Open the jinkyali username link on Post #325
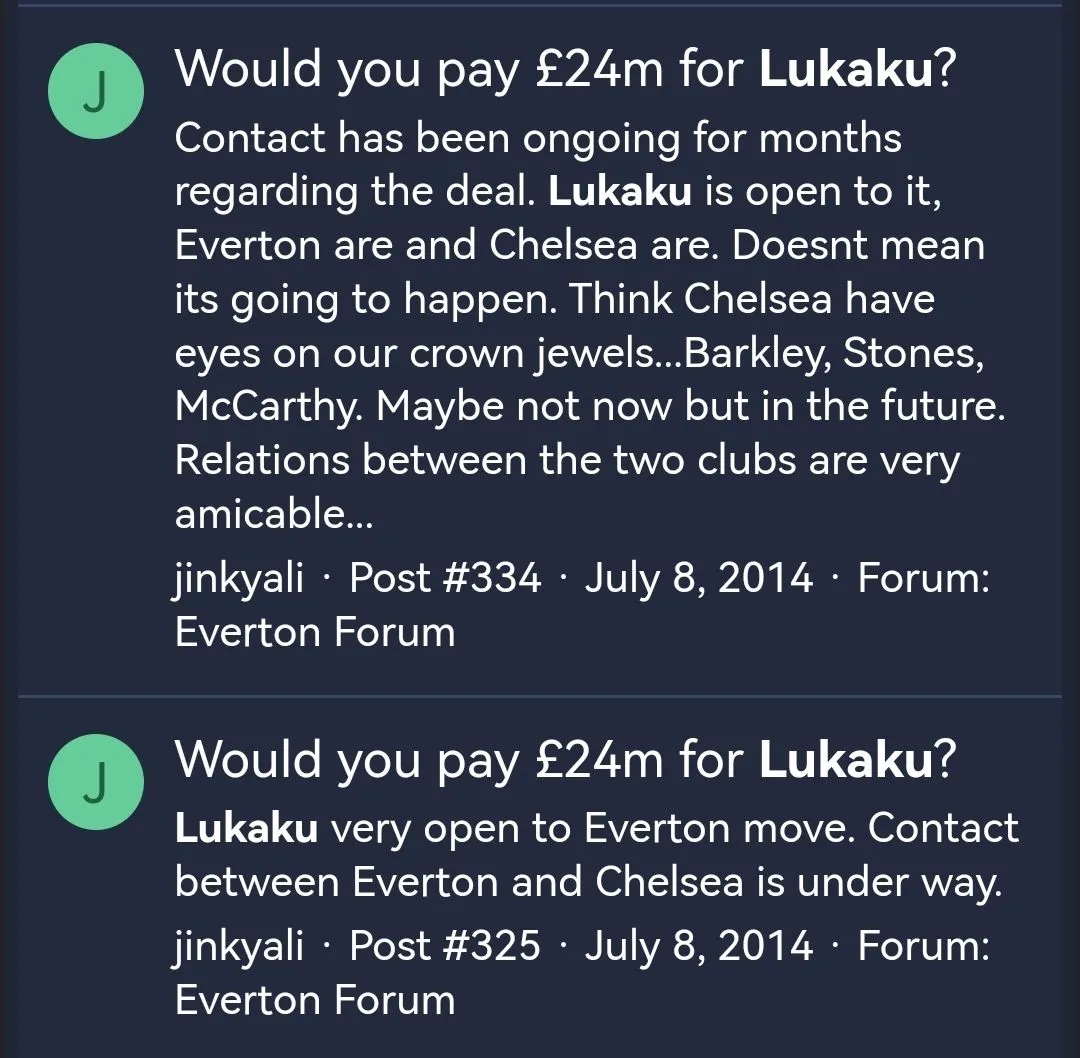 [x=239, y=946]
